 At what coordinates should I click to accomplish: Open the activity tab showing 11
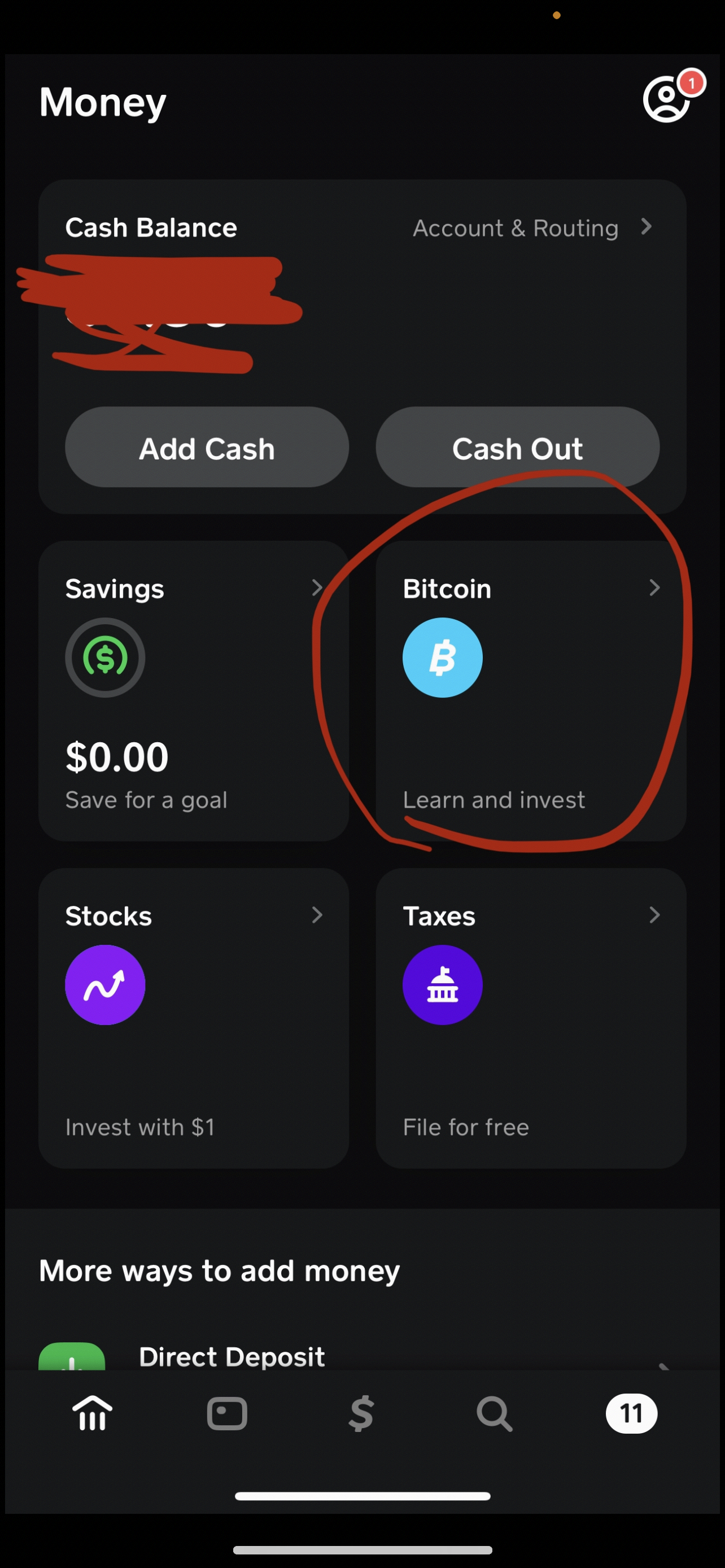tap(631, 1413)
